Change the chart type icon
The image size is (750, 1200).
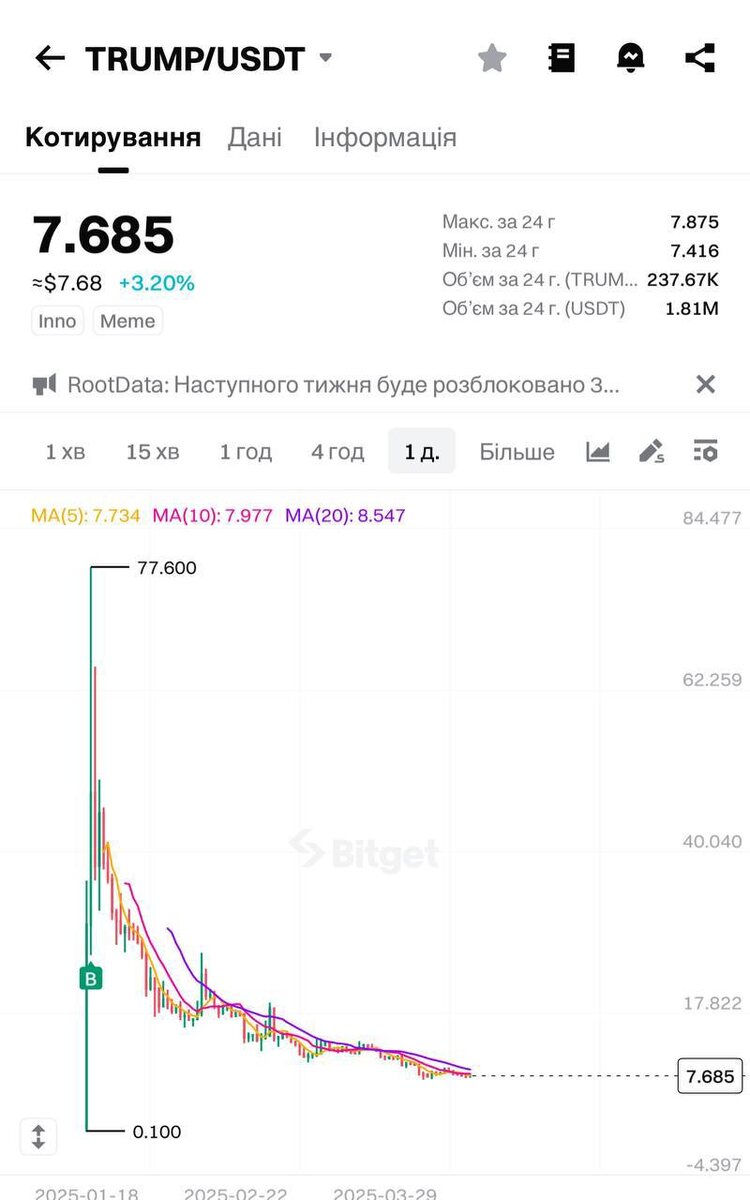coord(598,452)
